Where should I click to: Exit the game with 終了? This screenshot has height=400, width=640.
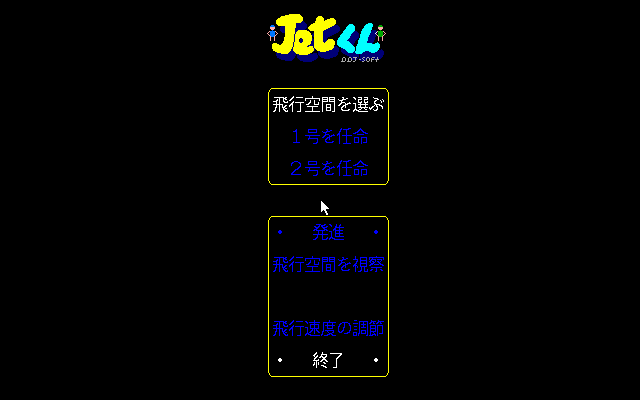[328, 360]
